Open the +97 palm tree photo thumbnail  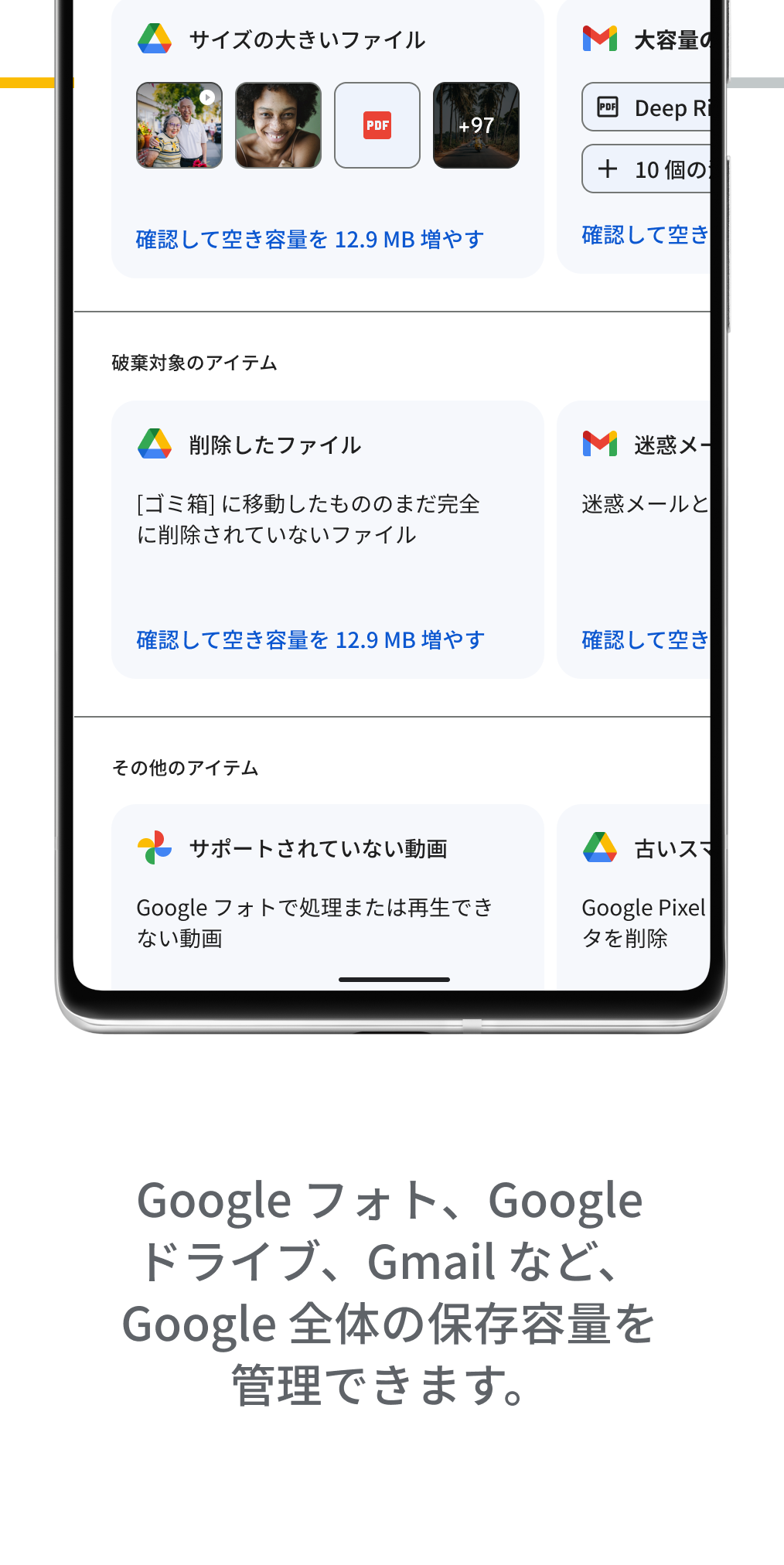point(476,124)
